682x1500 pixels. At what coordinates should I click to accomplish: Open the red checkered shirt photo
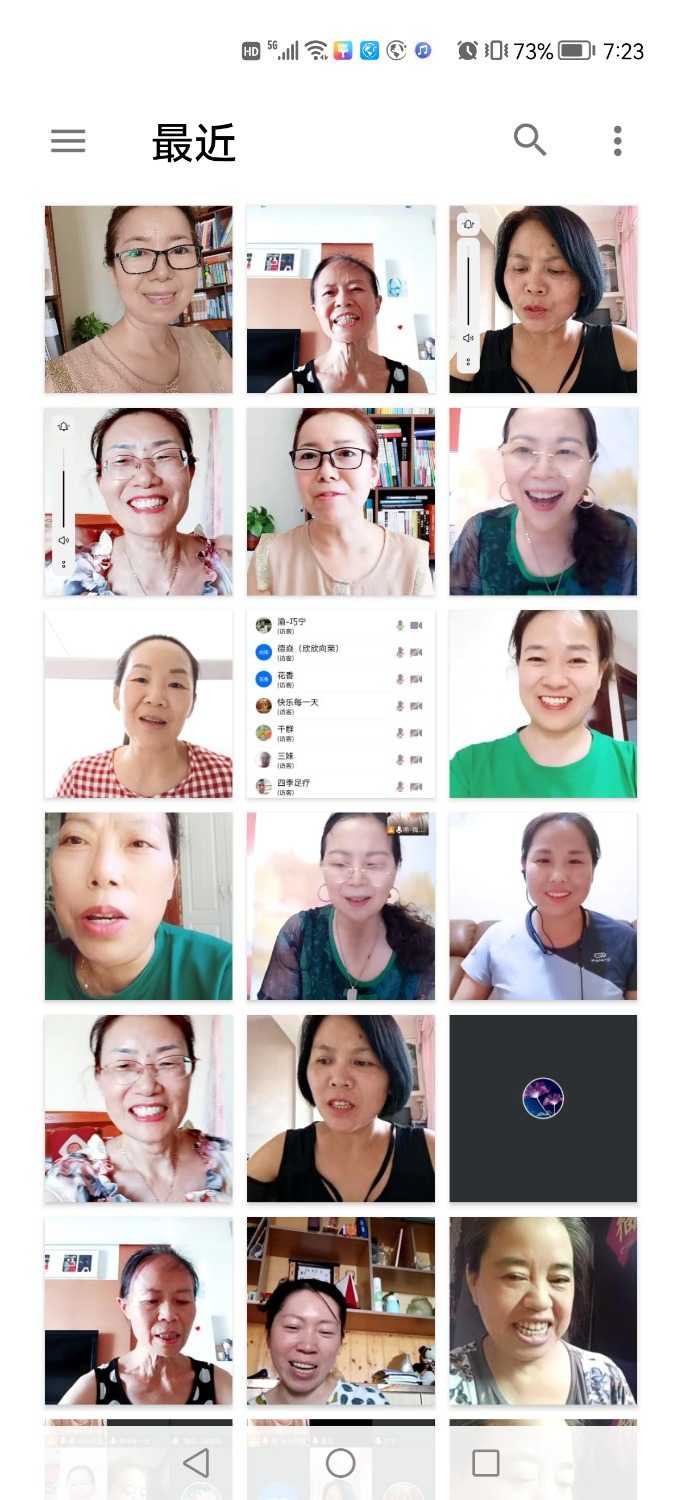click(138, 704)
